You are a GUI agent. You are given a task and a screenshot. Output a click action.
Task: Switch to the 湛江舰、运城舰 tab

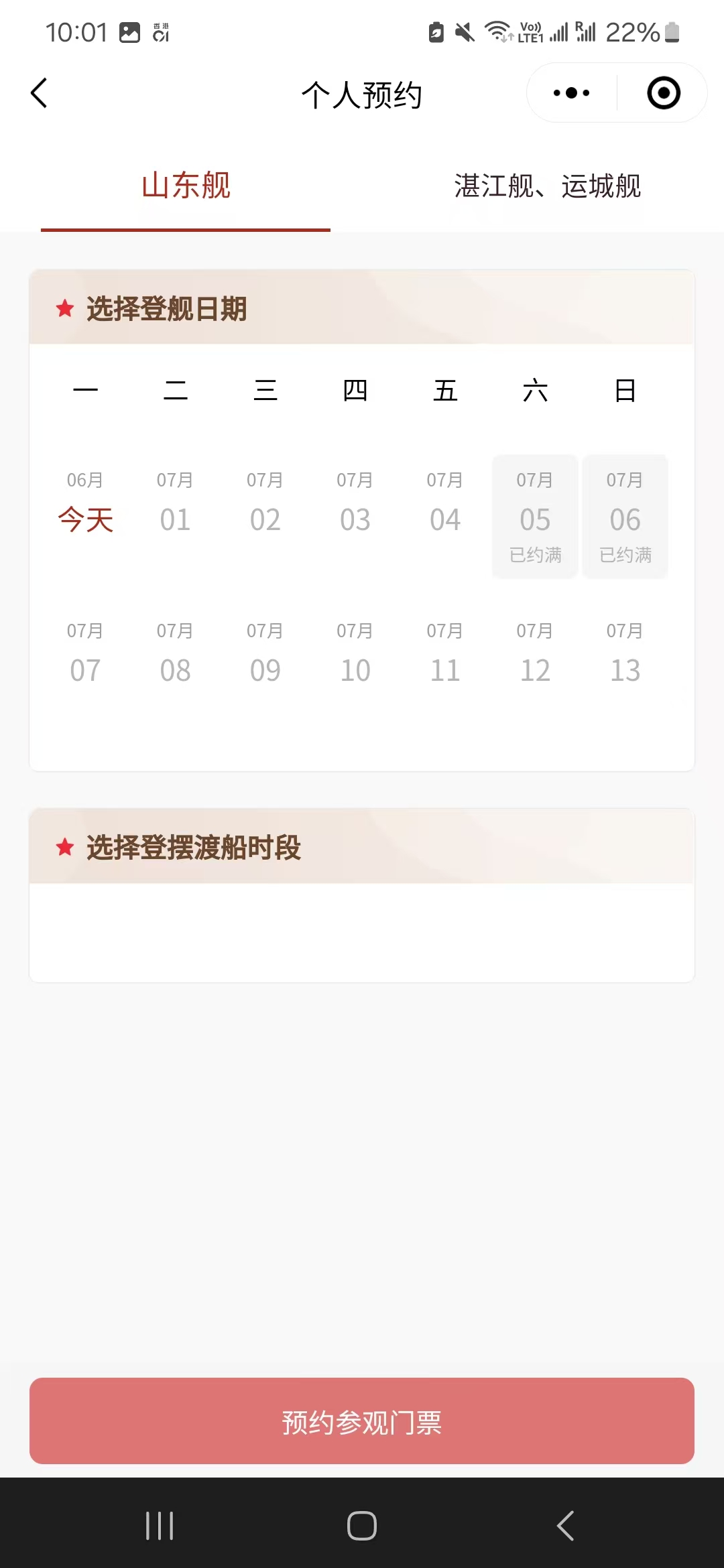547,186
